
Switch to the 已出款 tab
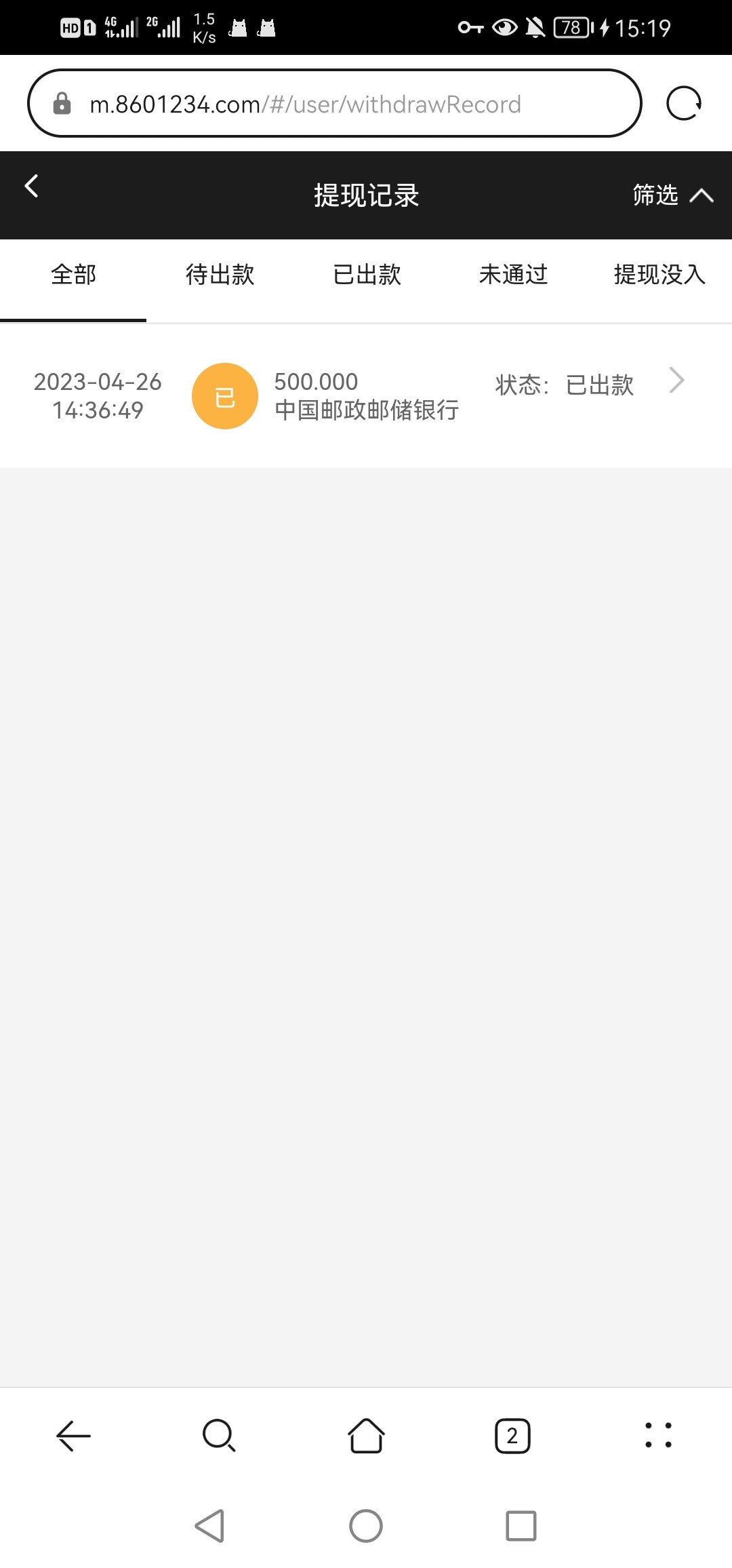pyautogui.click(x=367, y=275)
